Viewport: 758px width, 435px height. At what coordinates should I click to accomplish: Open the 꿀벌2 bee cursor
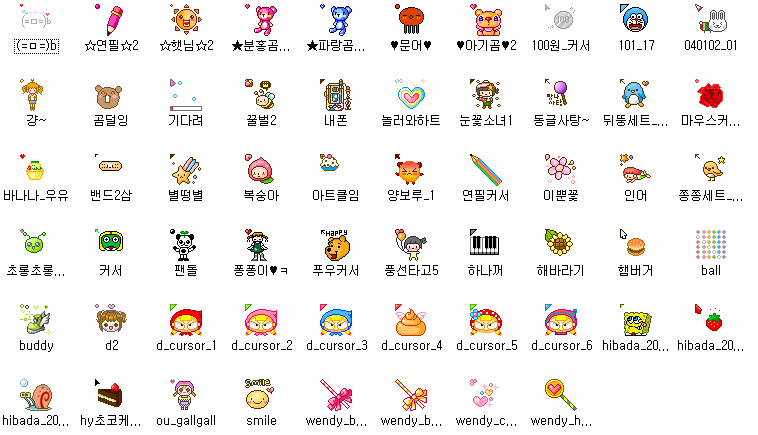coord(261,96)
